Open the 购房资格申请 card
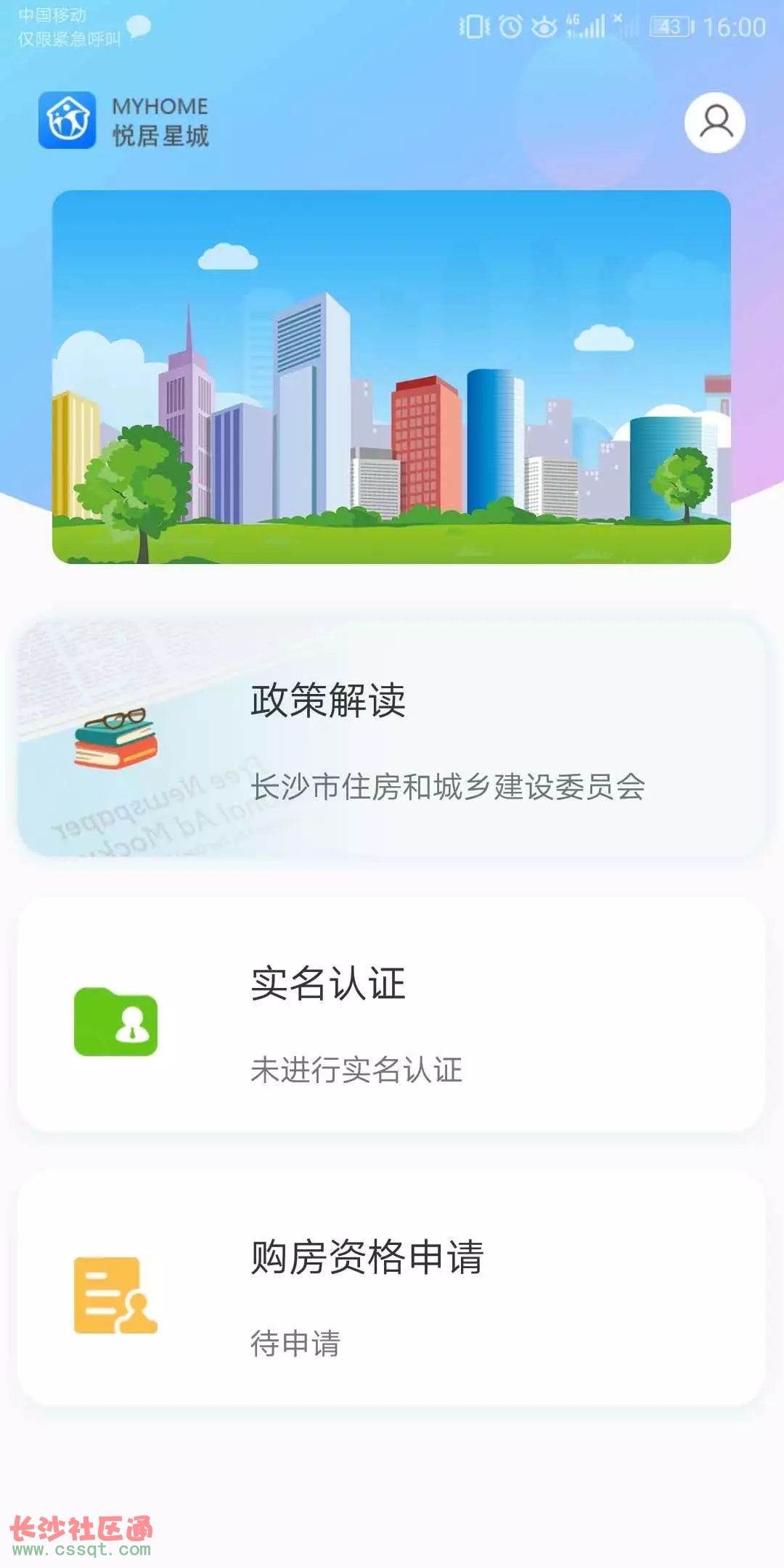 pyautogui.click(x=392, y=1289)
